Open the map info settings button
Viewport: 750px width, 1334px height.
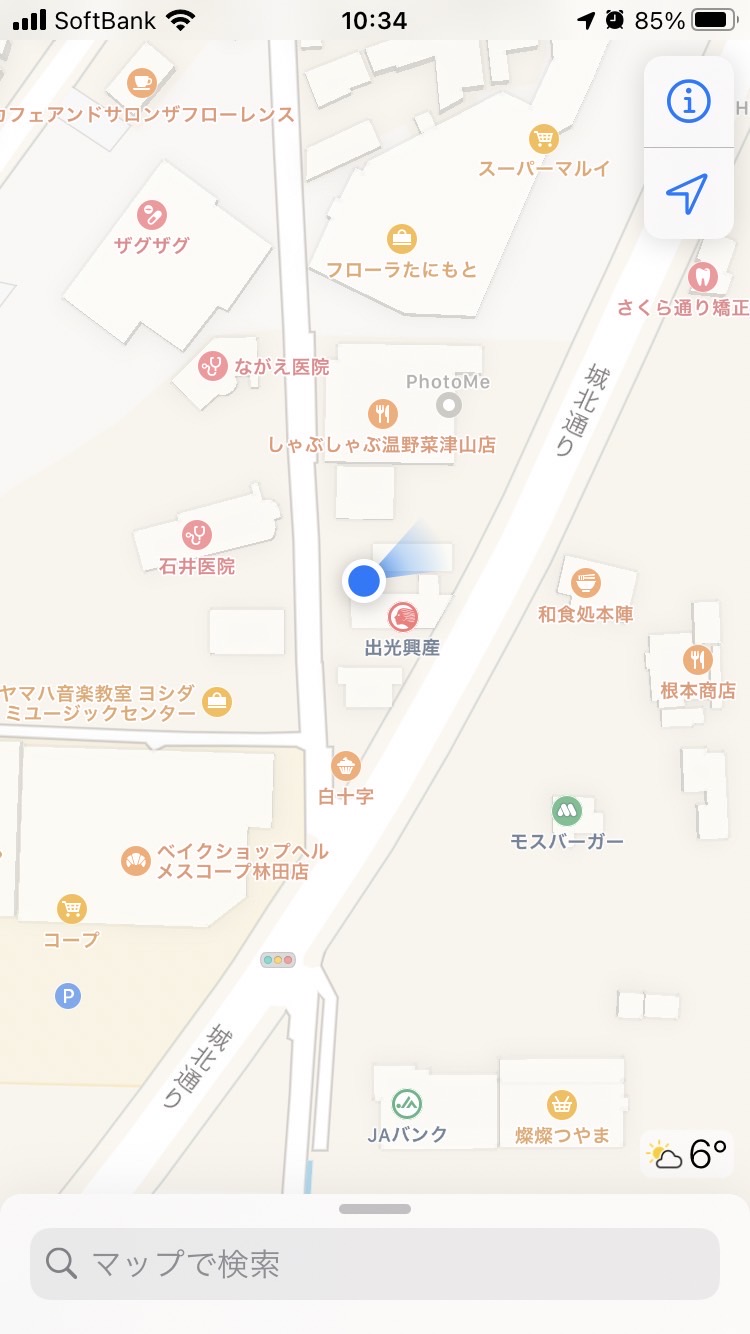pos(688,102)
